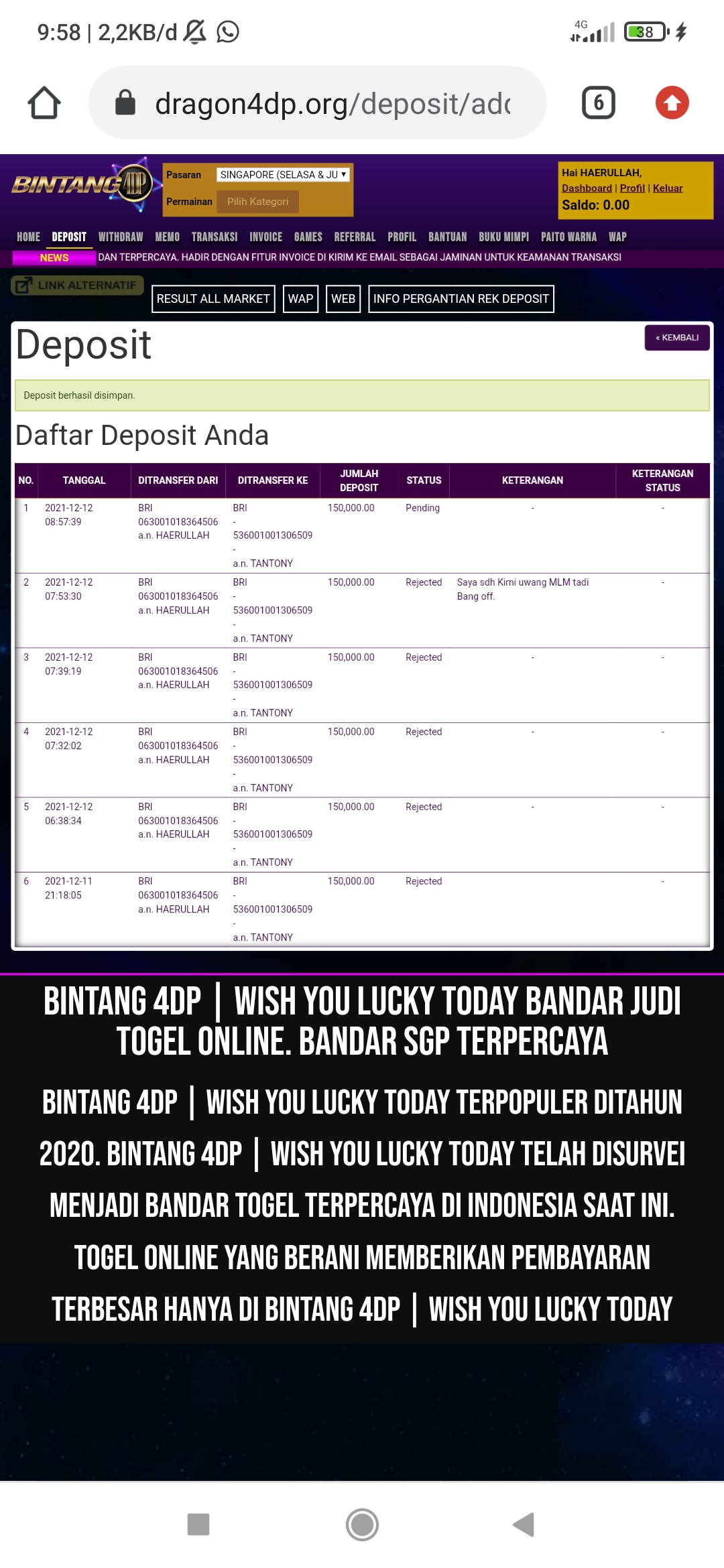Viewport: 724px width, 1568px height.
Task: Tap the KEMBALI back button
Action: [677, 338]
